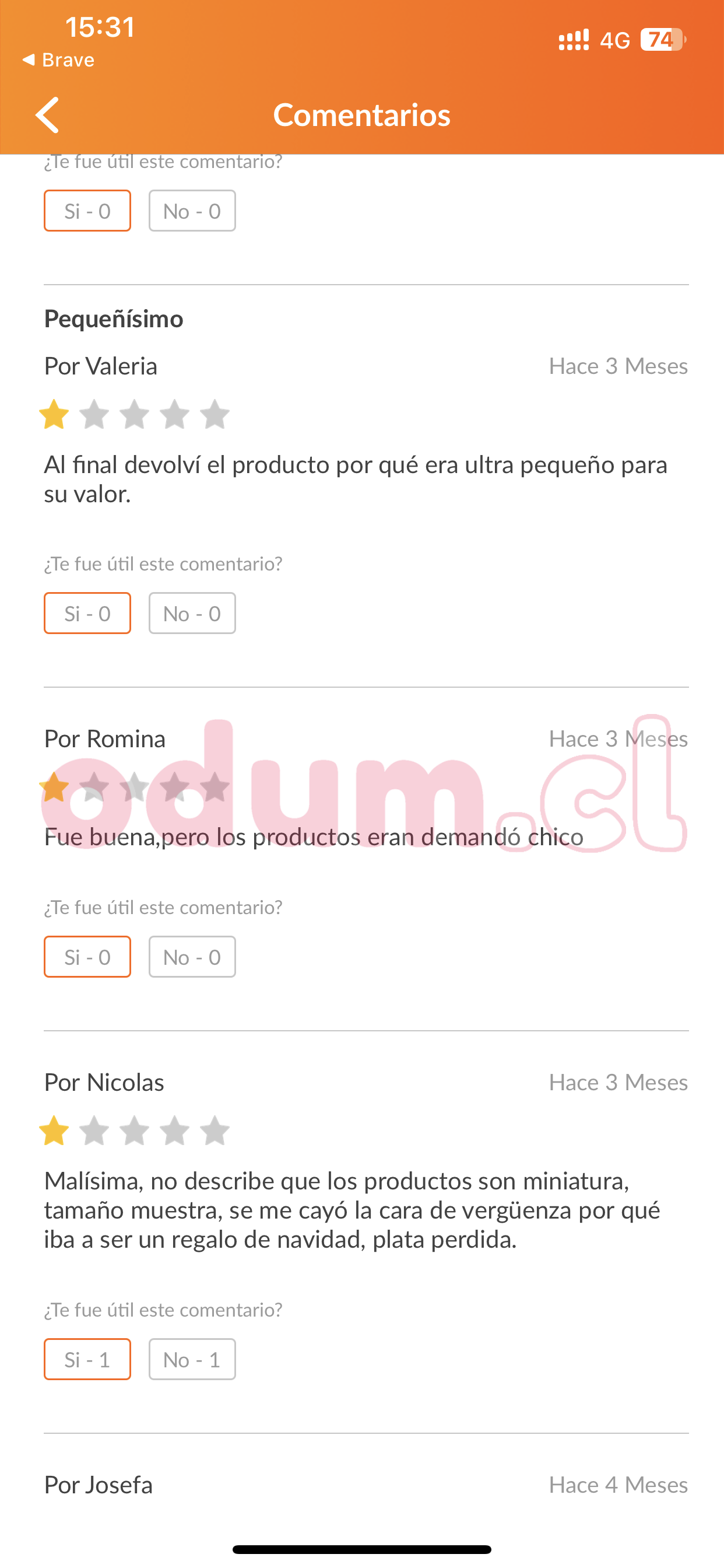This screenshot has width=724, height=1568.
Task: Tap No - 1 under Nicolas's review
Action: [192, 1359]
